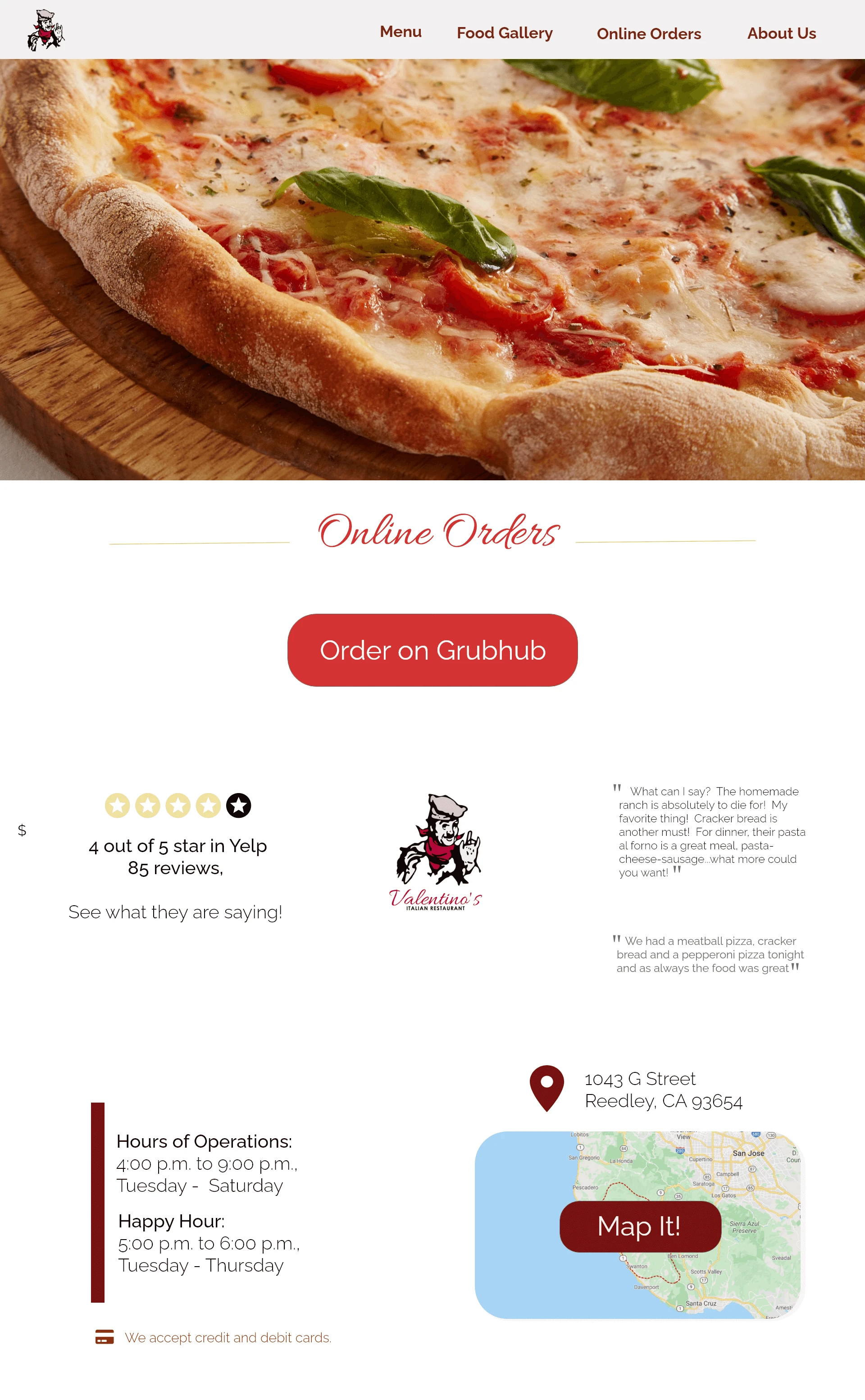865x1400 pixels.
Task: Open See what they are saying link
Action: [175, 912]
